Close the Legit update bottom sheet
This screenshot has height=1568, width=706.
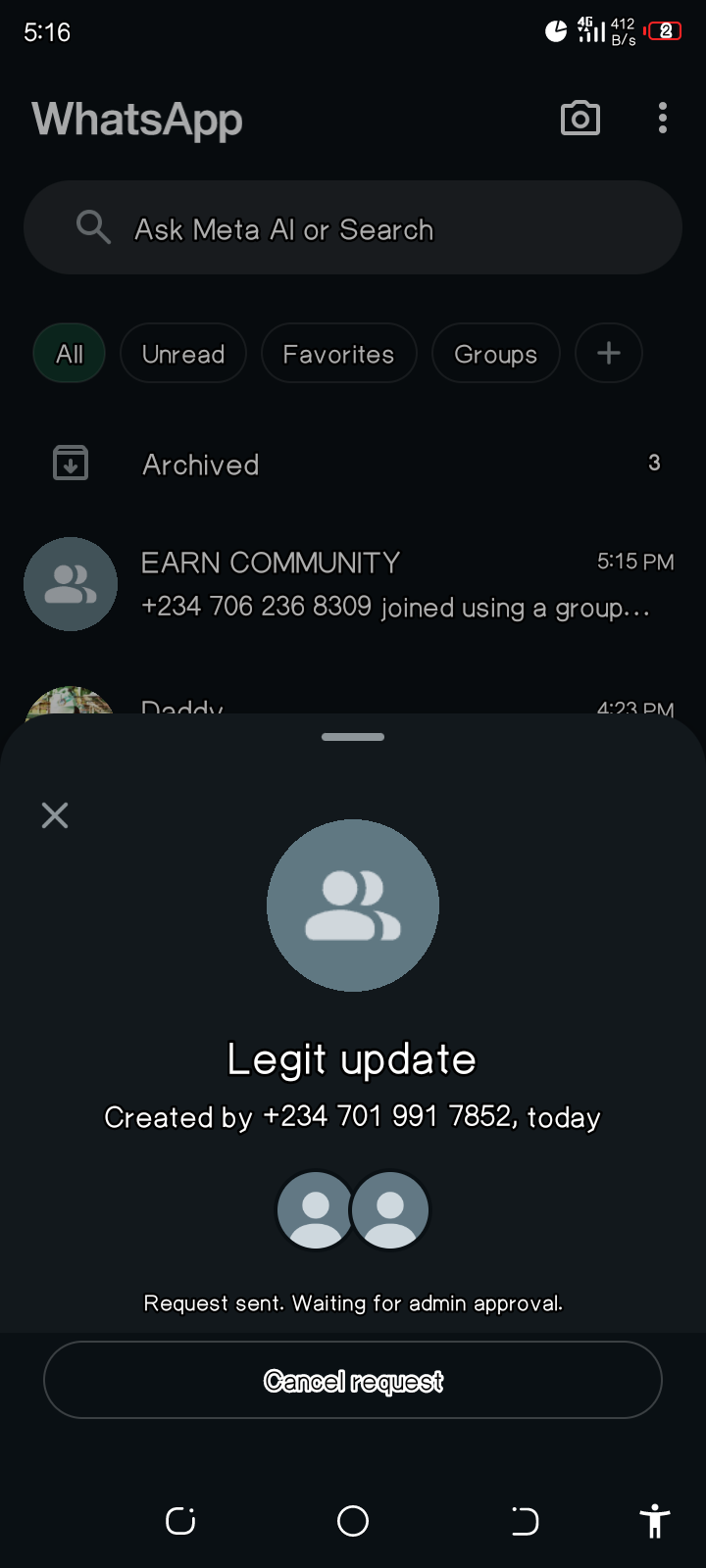55,815
